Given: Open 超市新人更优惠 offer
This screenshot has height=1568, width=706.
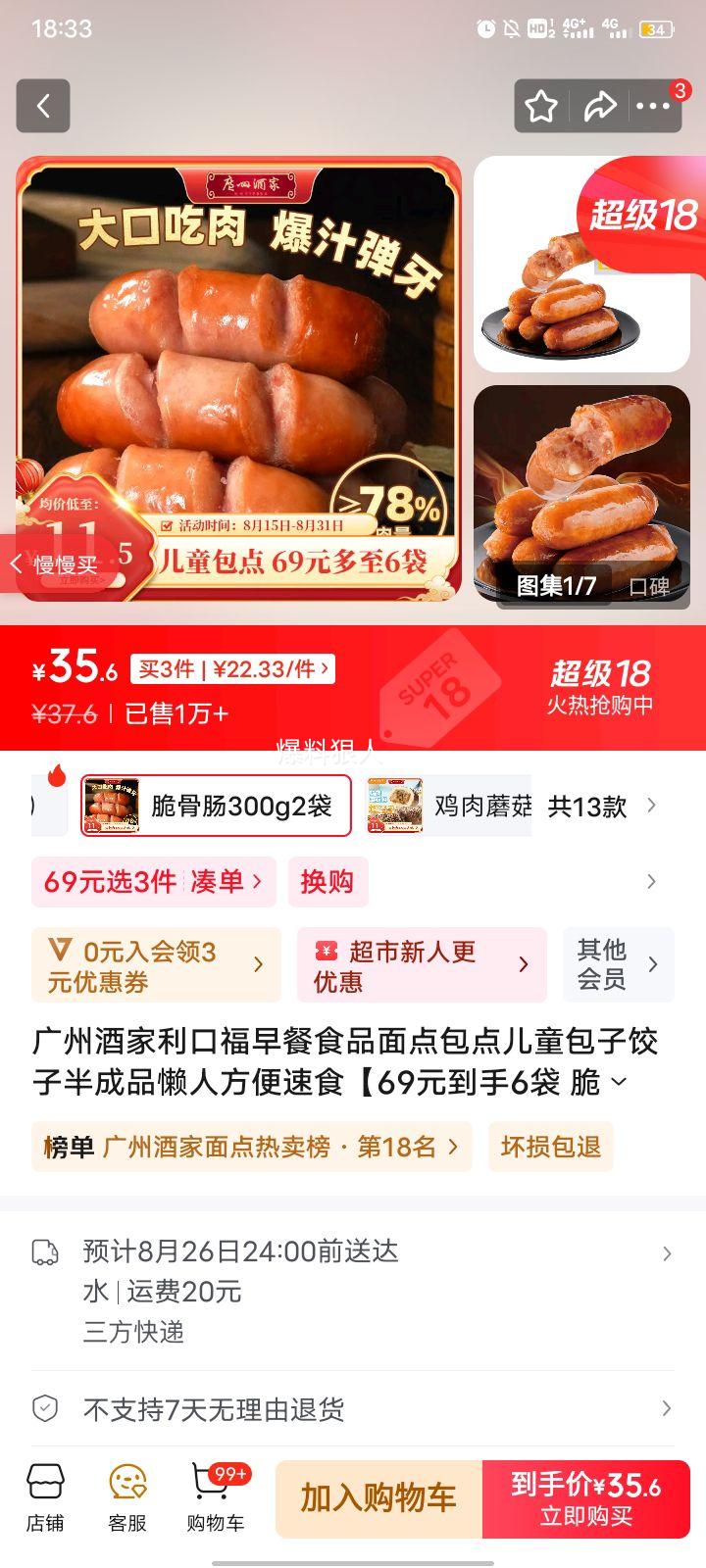Looking at the screenshot, I should (422, 965).
